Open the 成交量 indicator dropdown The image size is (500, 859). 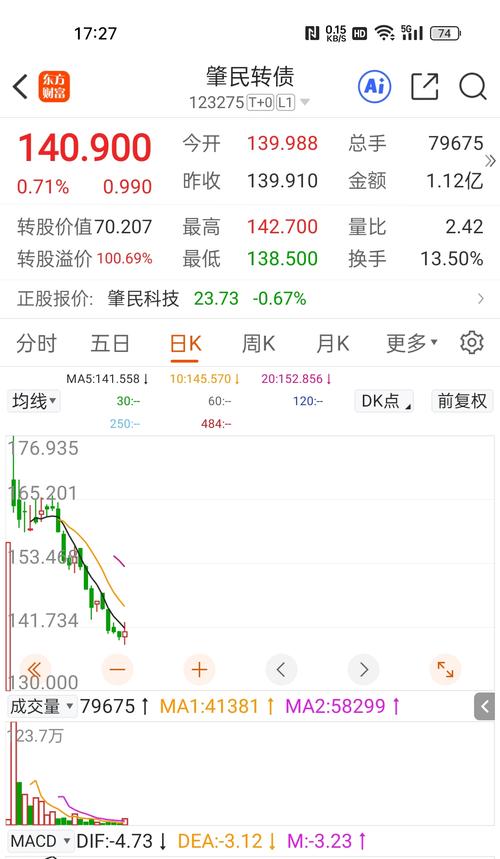[x=42, y=706]
